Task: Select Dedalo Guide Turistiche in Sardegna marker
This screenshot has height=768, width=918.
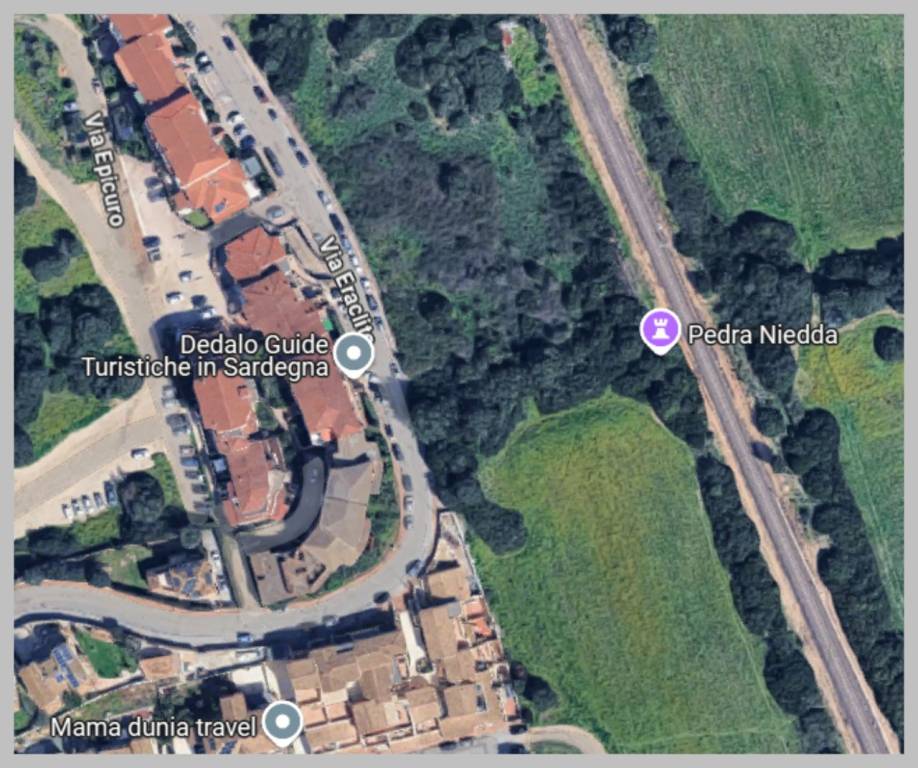Action: click(x=352, y=355)
